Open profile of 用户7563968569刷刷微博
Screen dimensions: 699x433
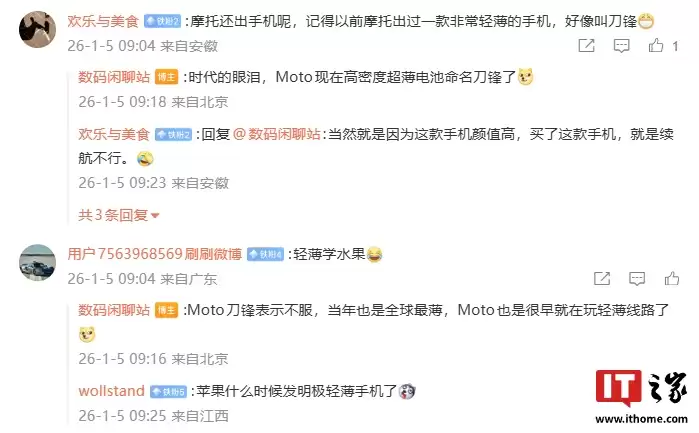155,253
